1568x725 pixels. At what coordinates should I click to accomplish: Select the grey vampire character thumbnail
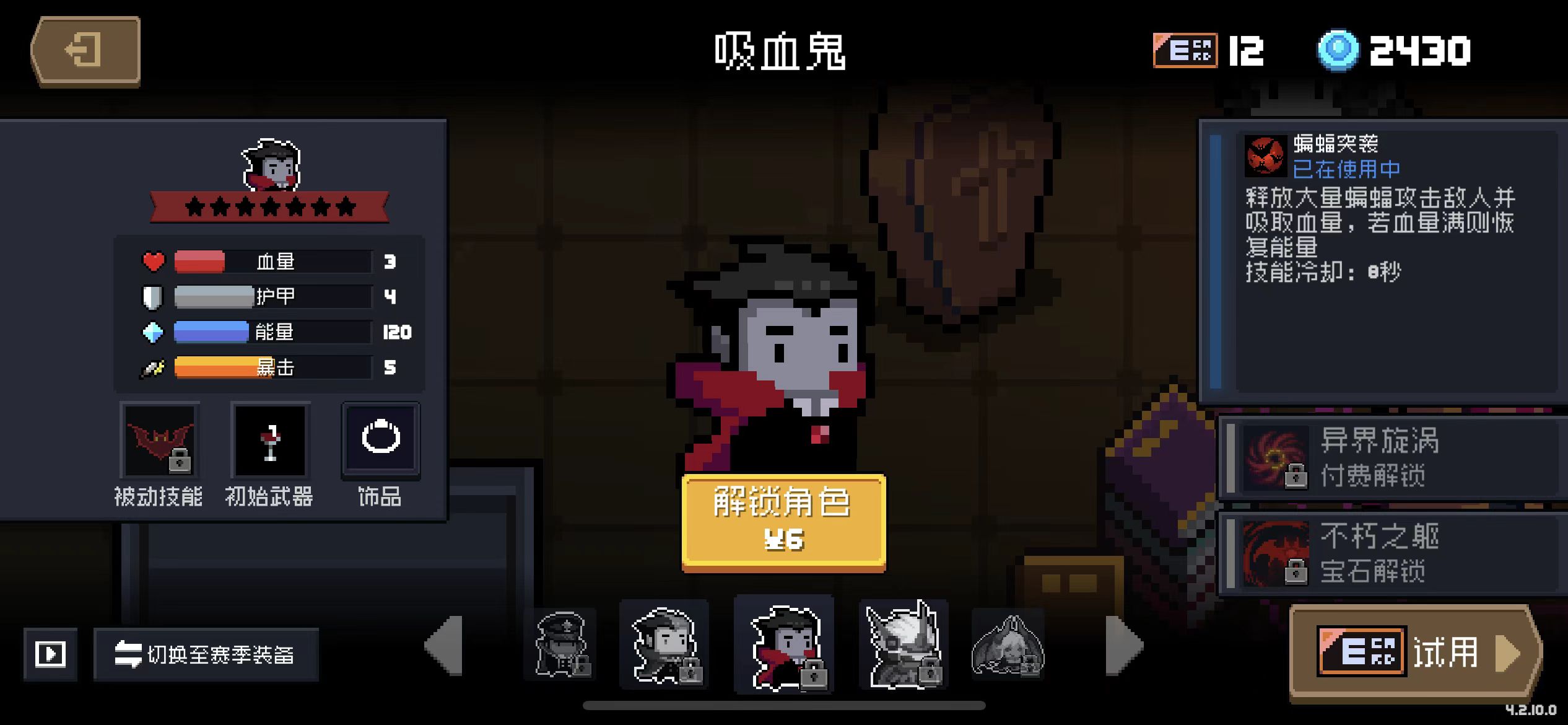[x=664, y=645]
